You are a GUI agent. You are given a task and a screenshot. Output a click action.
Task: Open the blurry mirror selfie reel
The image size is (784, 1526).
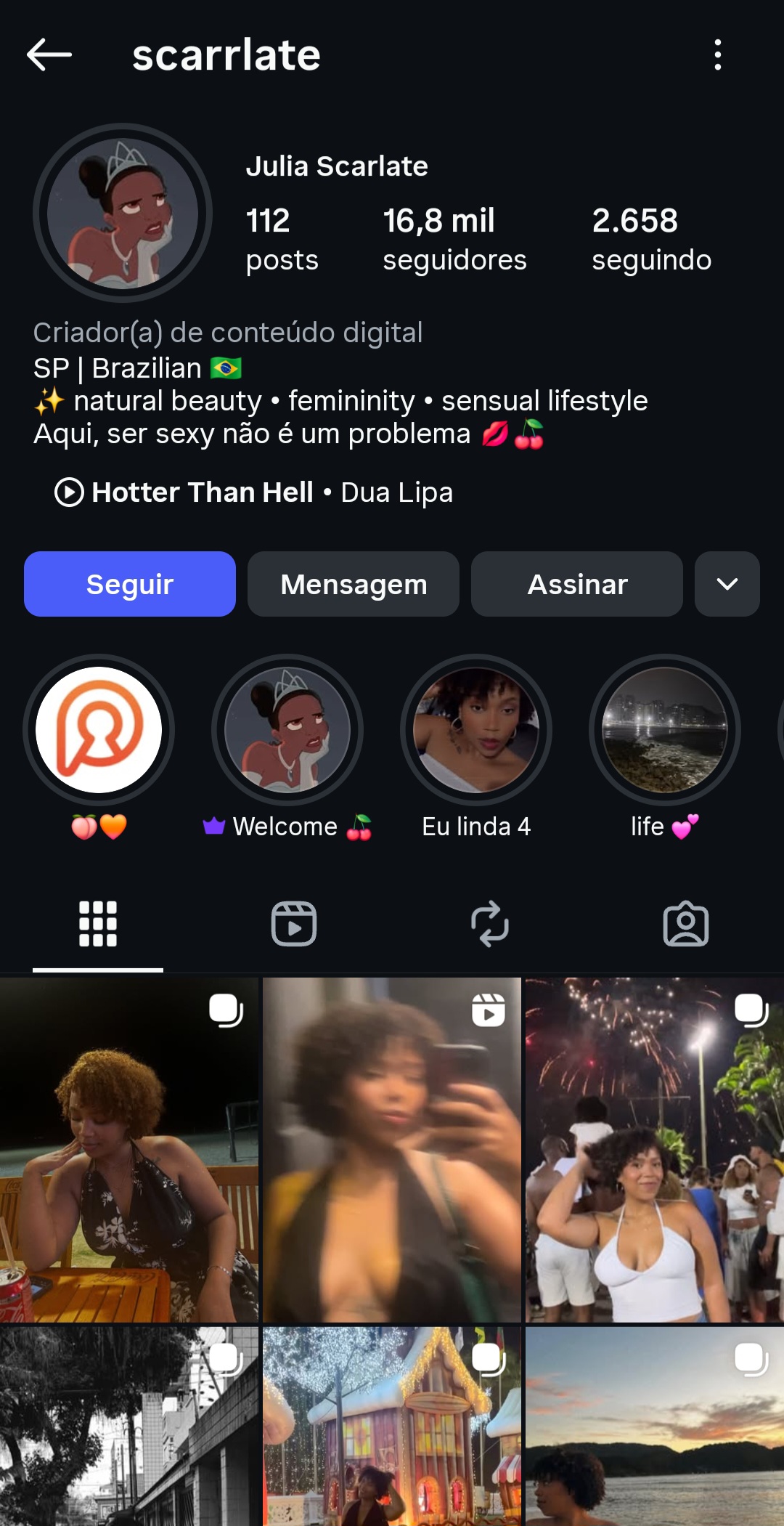pyautogui.click(x=392, y=1149)
